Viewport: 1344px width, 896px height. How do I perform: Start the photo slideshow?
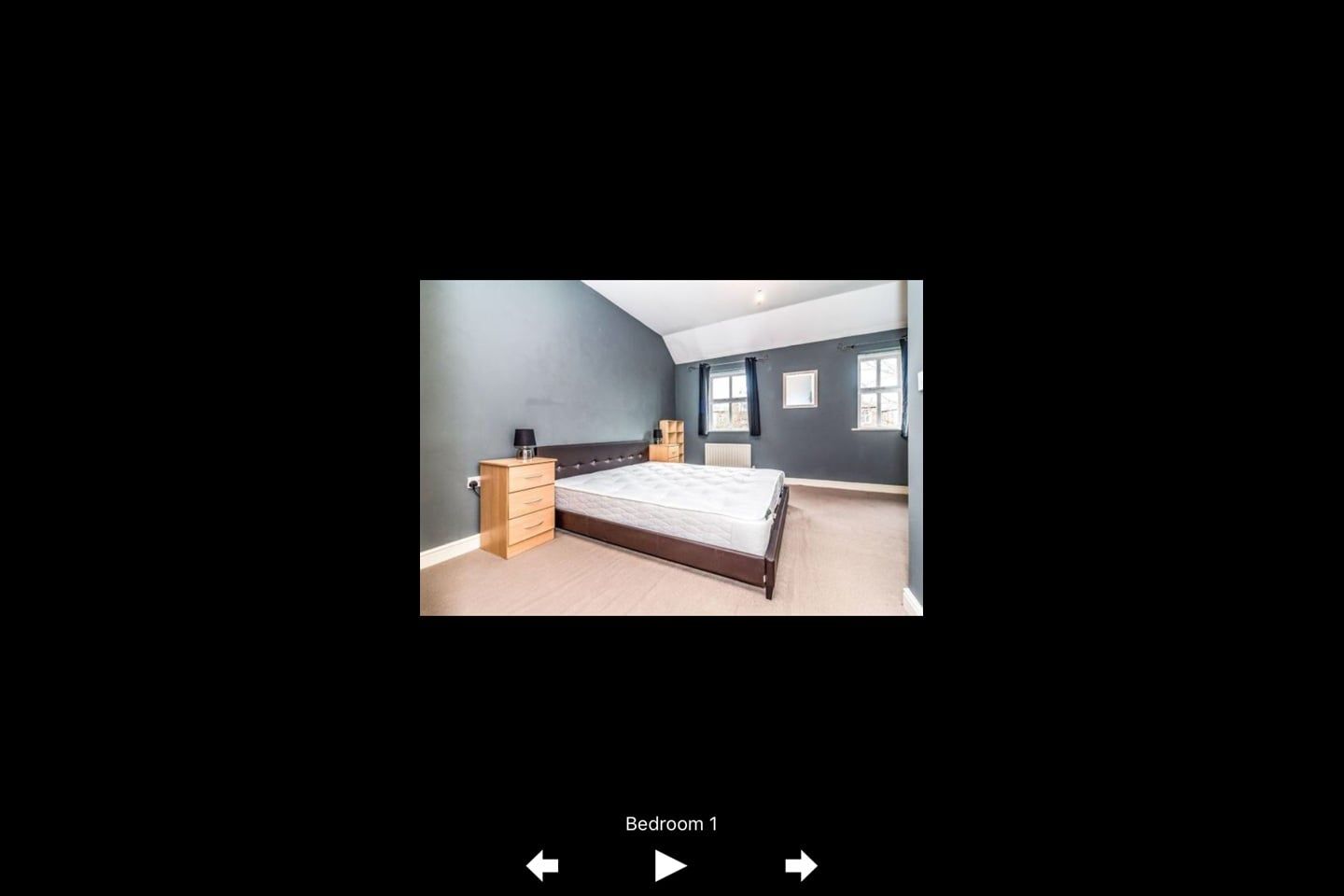[x=670, y=865]
